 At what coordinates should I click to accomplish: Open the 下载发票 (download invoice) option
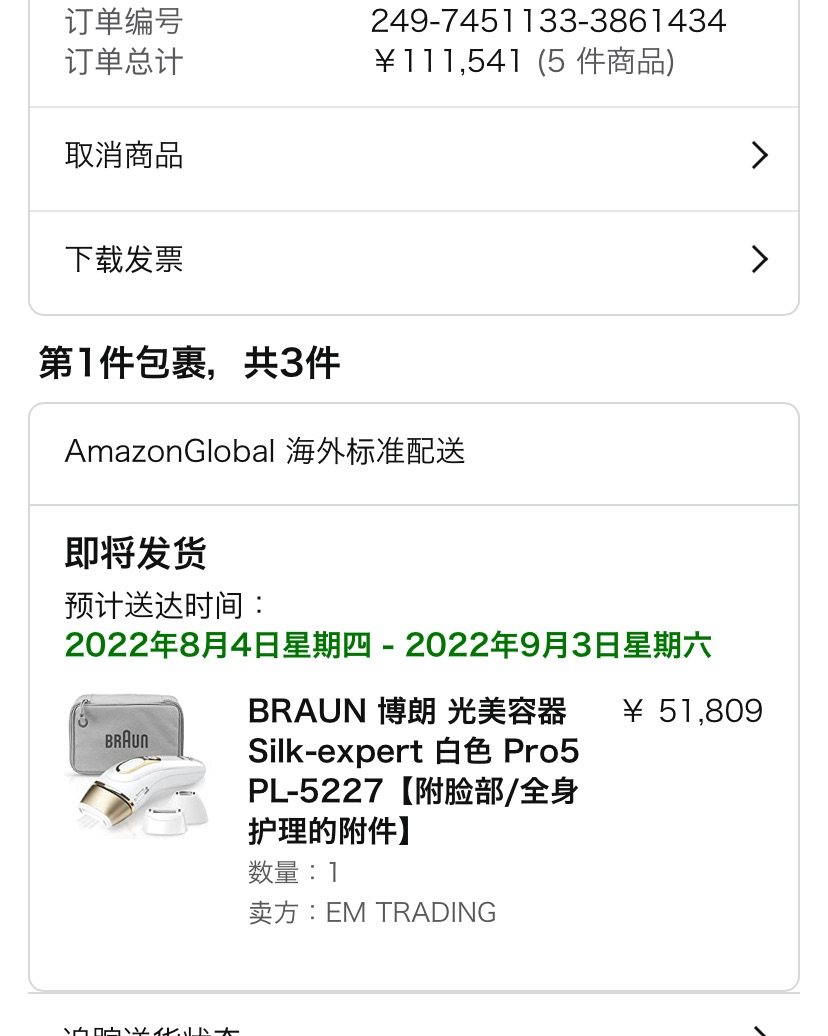click(x=124, y=260)
